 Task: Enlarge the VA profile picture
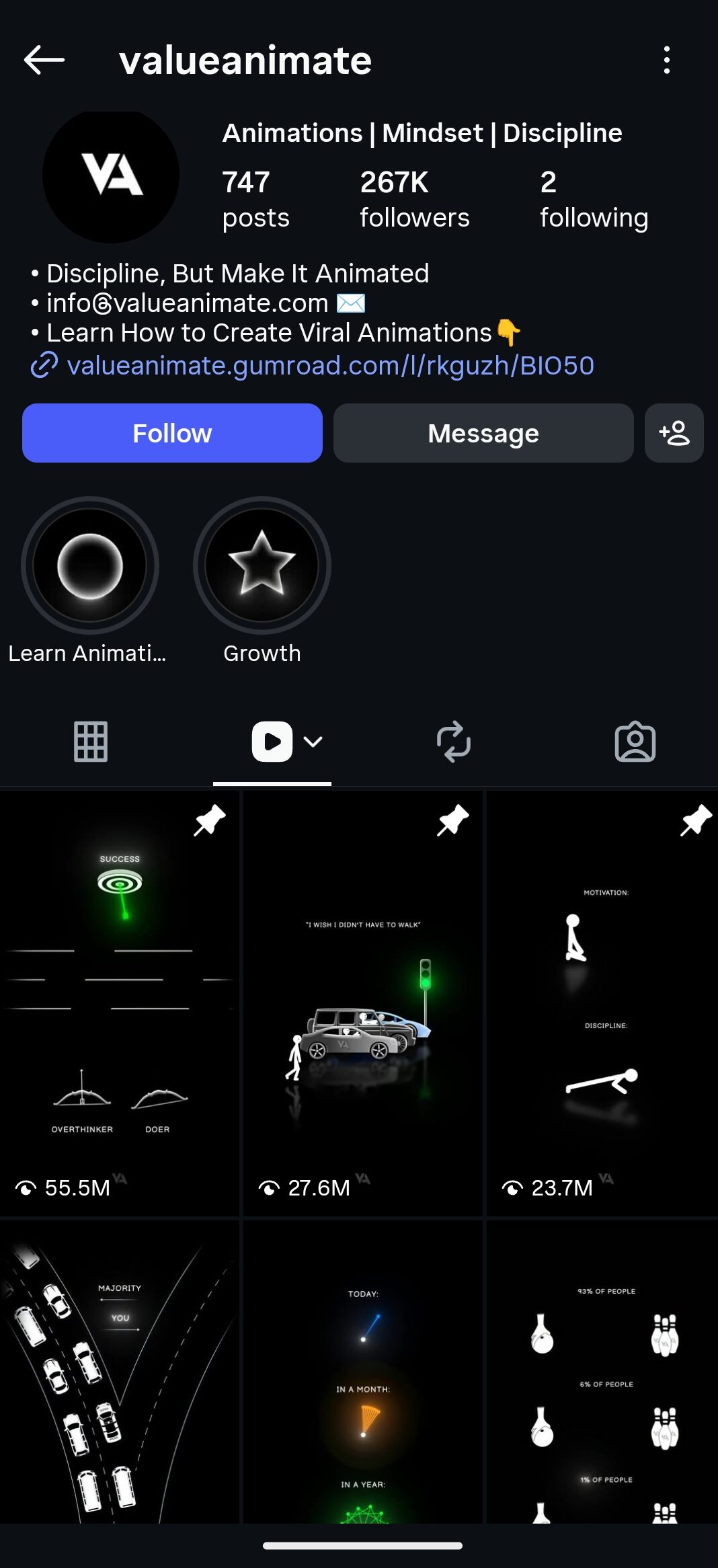pyautogui.click(x=111, y=176)
